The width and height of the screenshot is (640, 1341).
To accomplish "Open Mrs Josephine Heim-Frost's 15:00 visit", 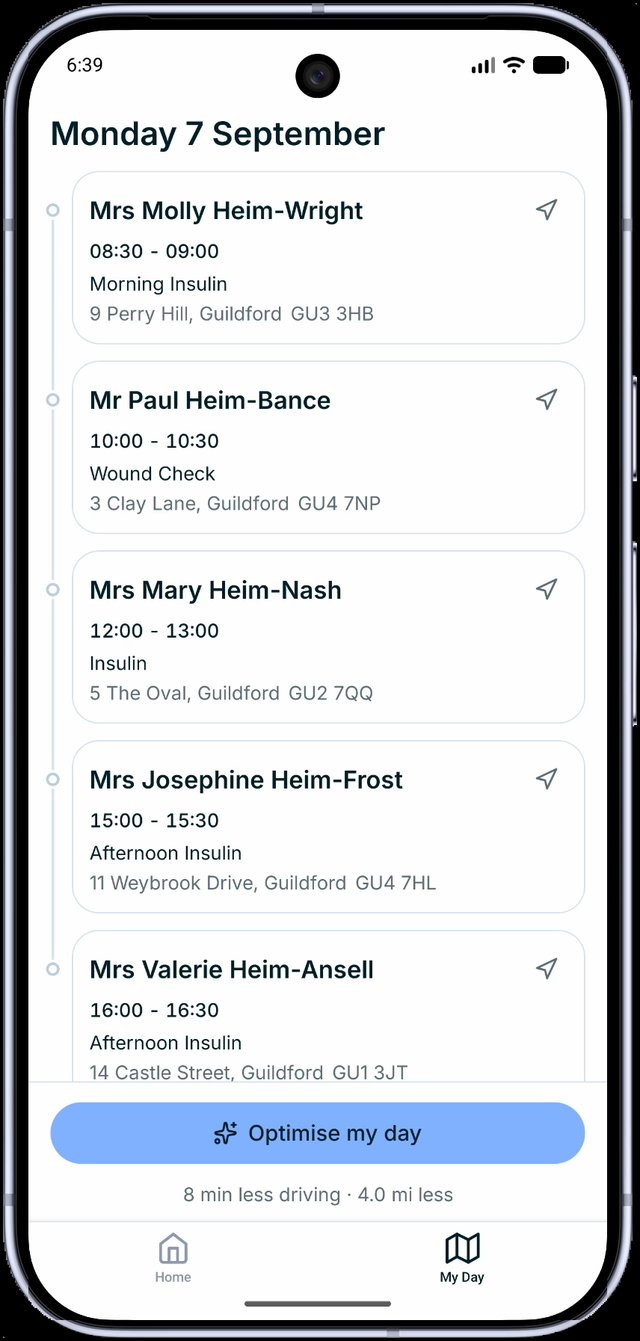I will (x=328, y=827).
